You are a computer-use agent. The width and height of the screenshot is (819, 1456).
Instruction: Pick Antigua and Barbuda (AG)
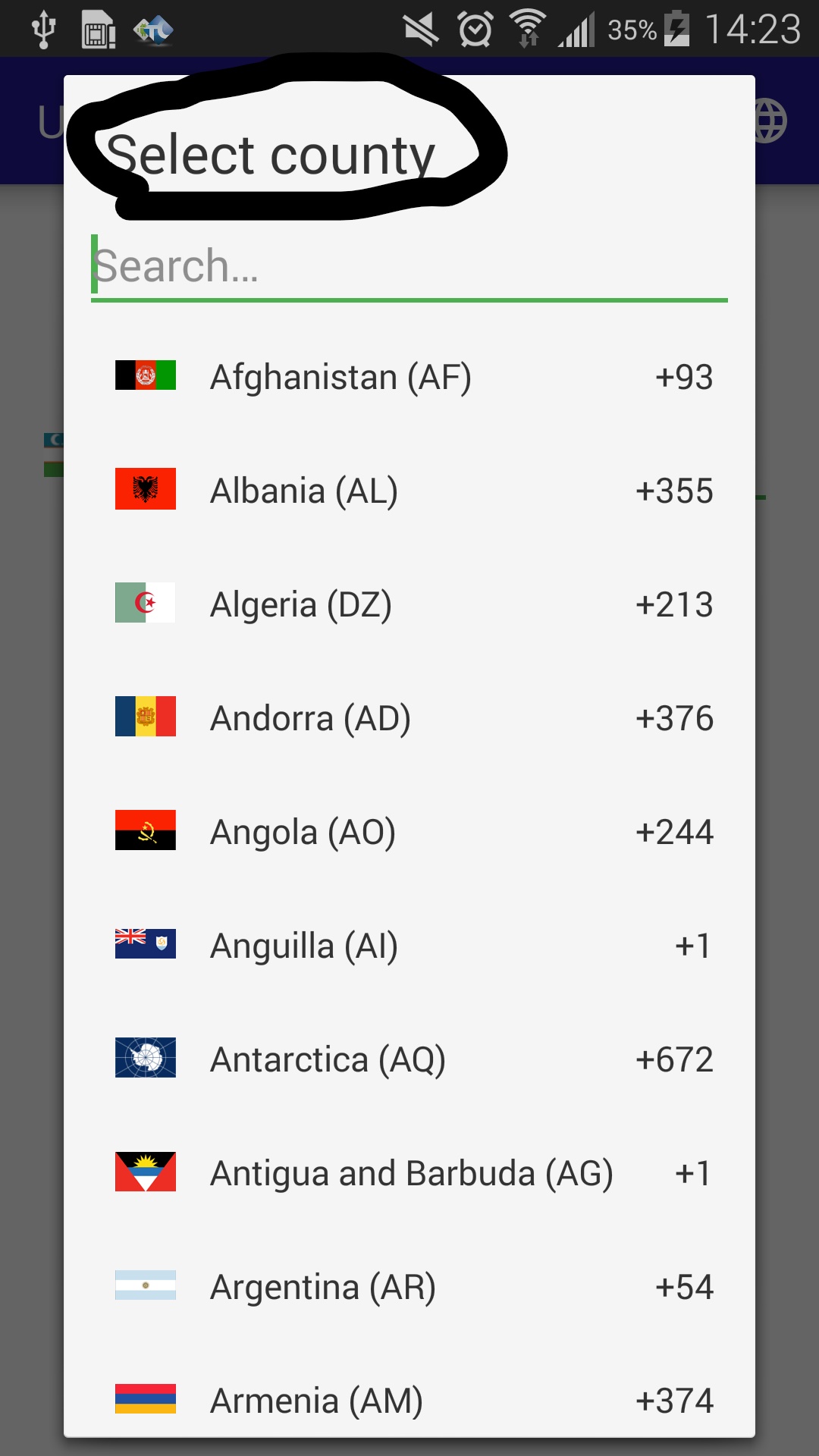(x=409, y=1173)
